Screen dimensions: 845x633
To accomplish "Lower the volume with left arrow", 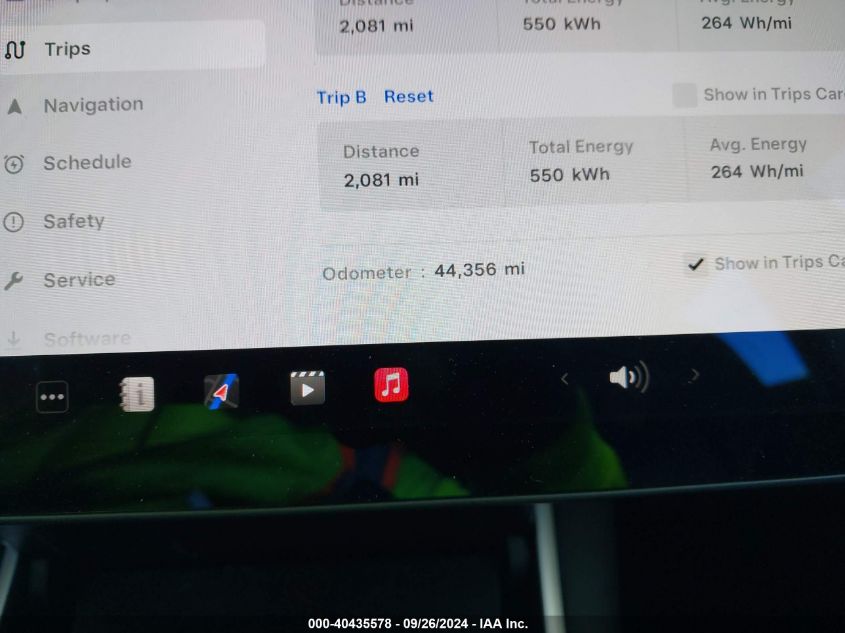I will coord(564,379).
